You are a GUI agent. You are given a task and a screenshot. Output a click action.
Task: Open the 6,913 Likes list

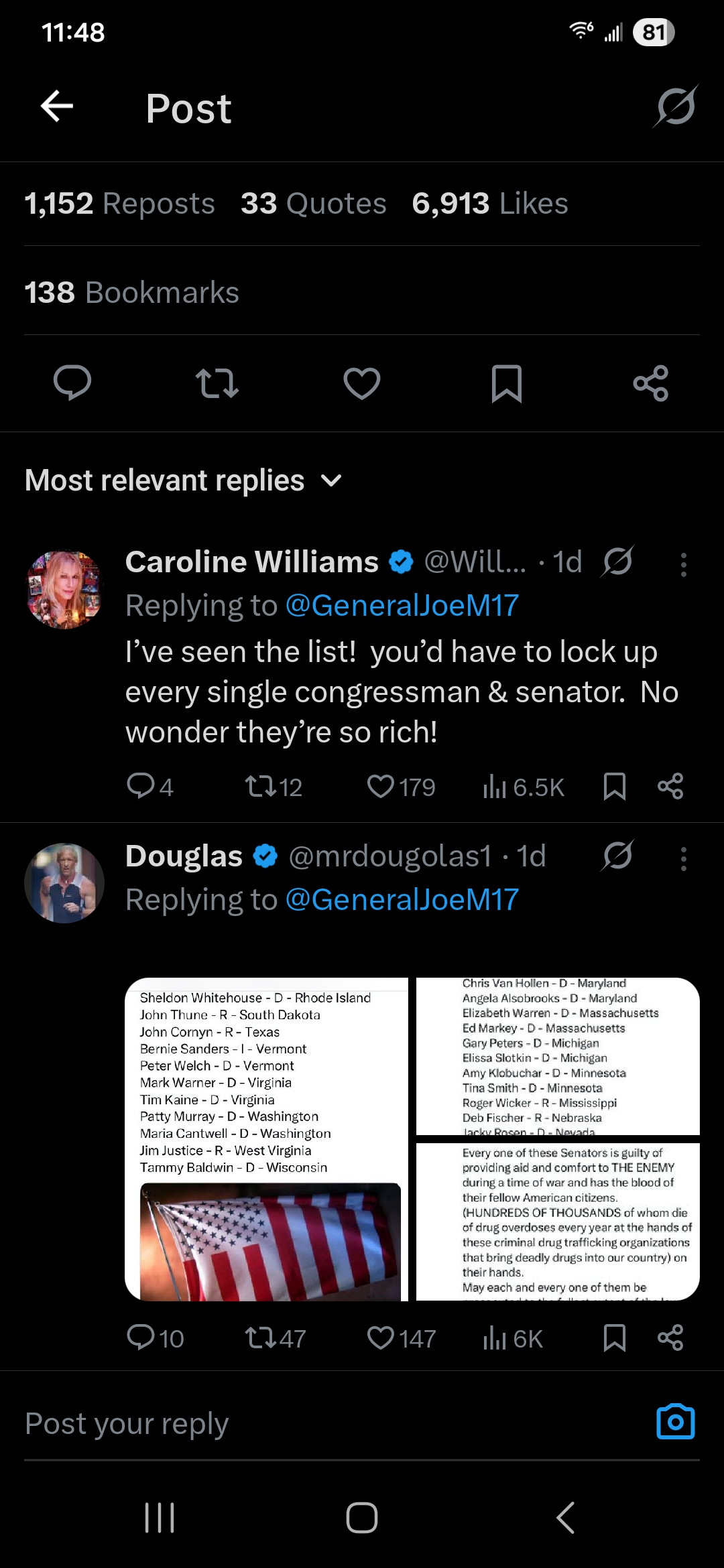[489, 204]
